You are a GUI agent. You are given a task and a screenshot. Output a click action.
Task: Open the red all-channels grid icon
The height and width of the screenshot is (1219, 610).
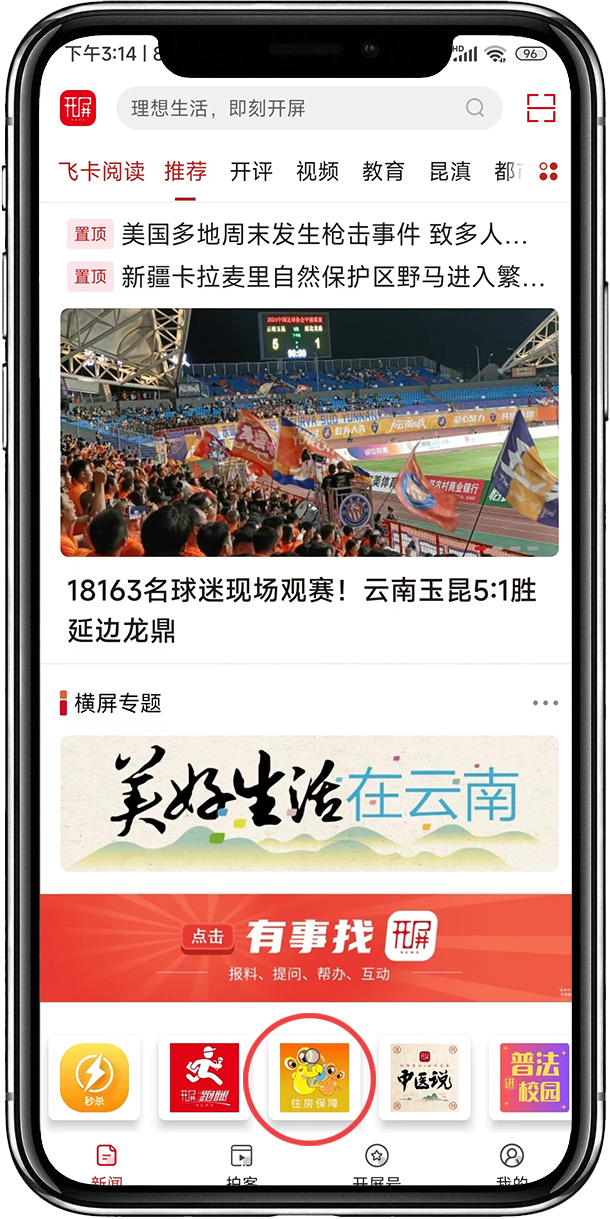[x=548, y=171]
